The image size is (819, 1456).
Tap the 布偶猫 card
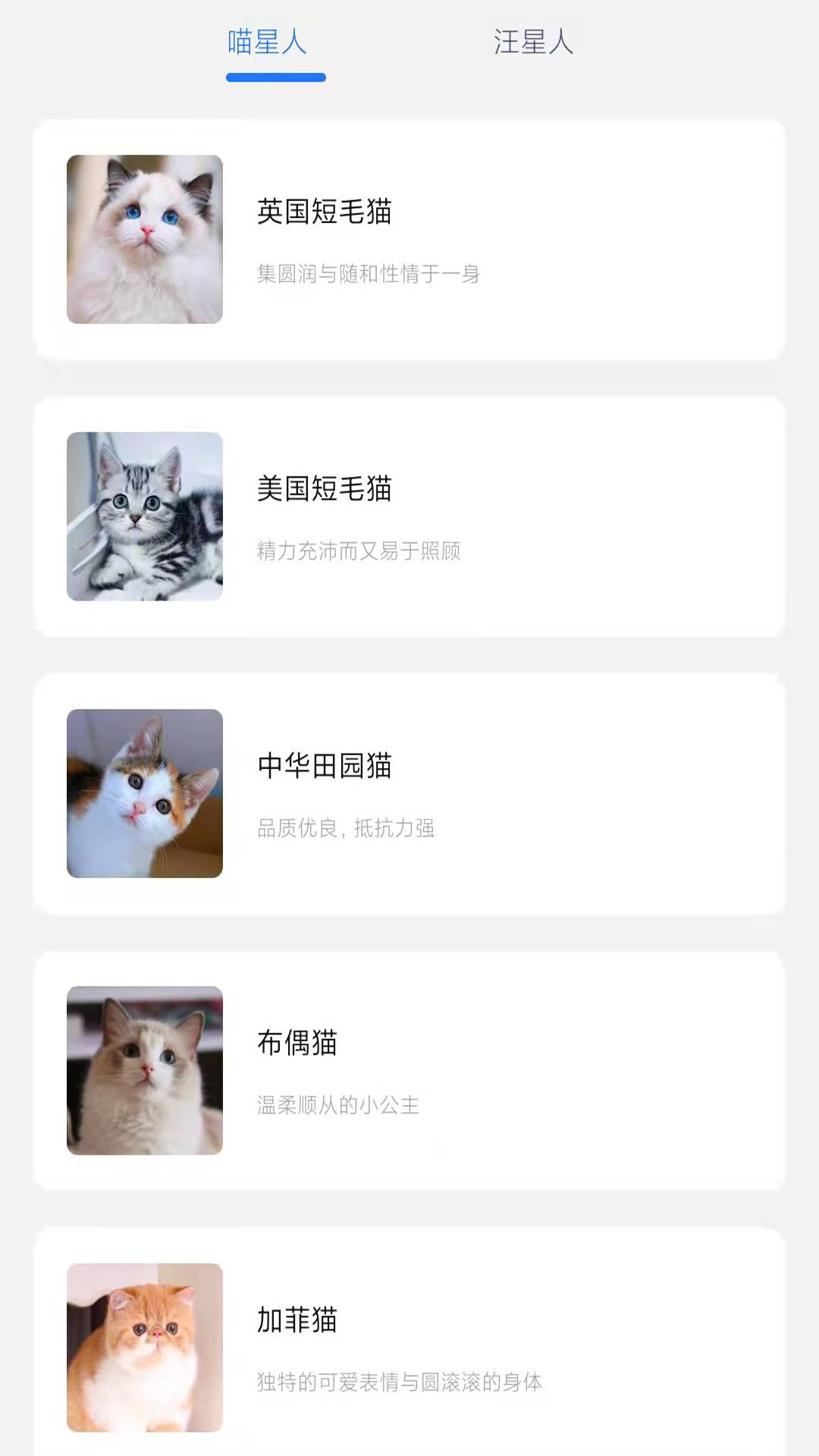point(408,1070)
